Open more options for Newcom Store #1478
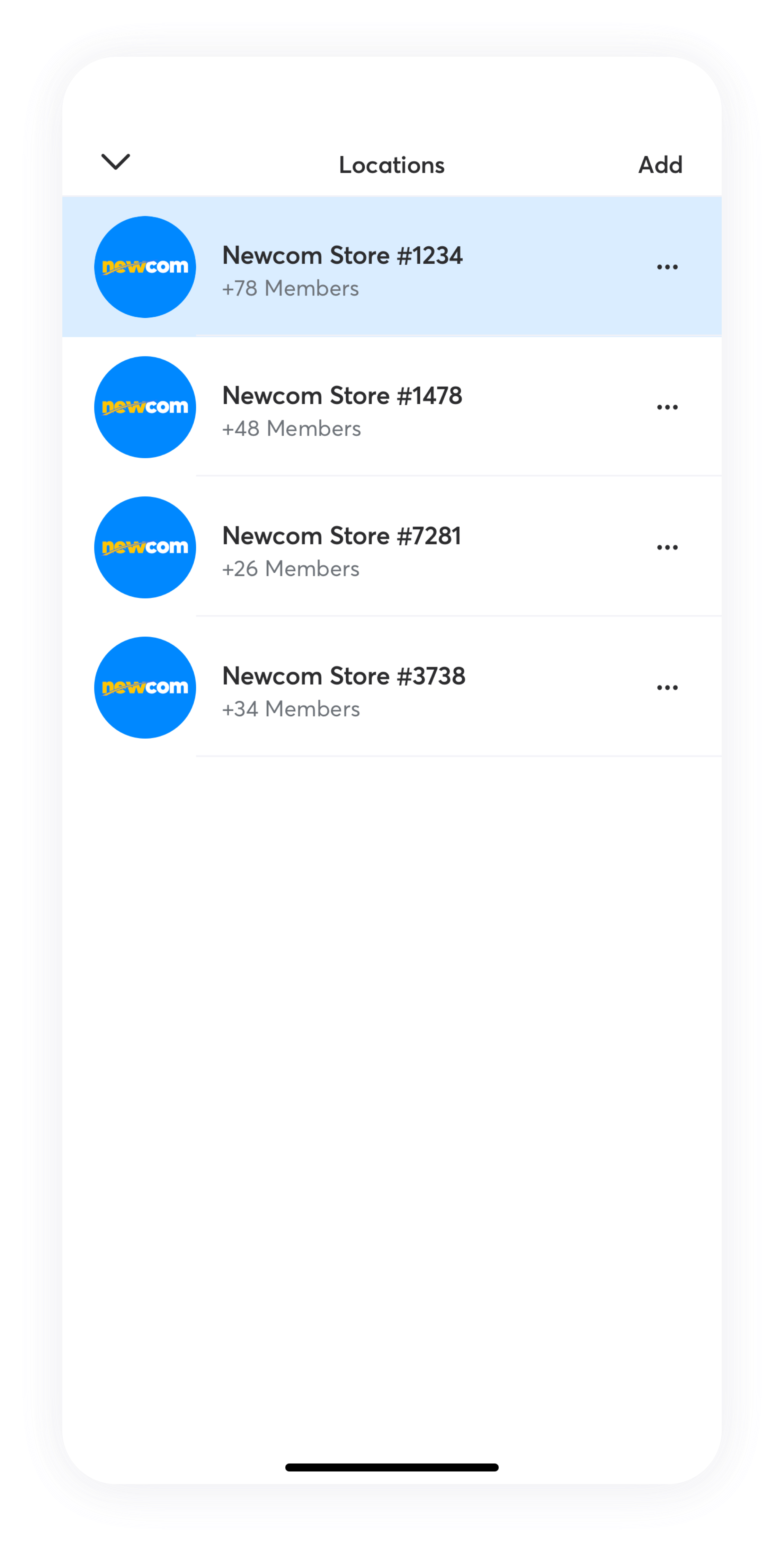This screenshot has width=784, height=1552. click(667, 407)
